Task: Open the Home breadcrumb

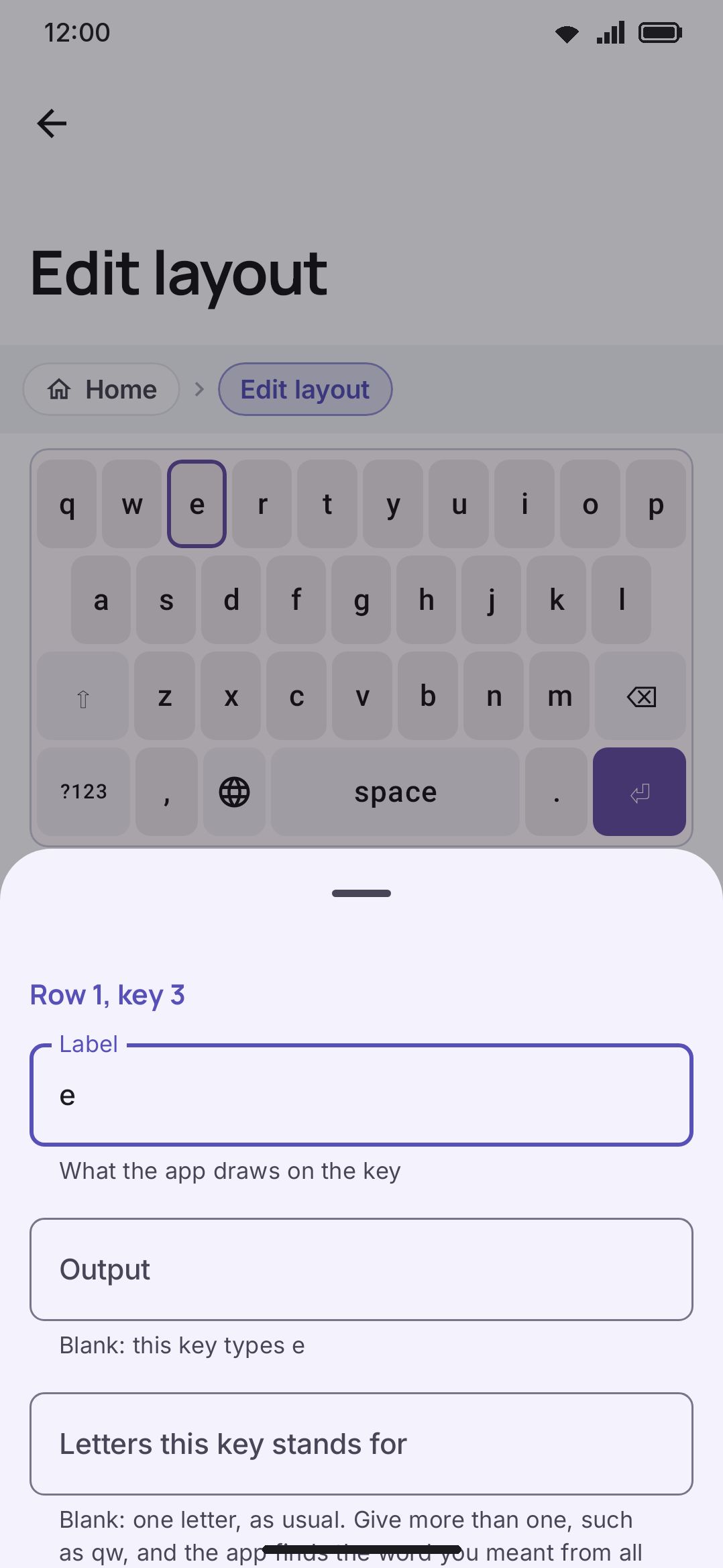Action: pos(101,389)
